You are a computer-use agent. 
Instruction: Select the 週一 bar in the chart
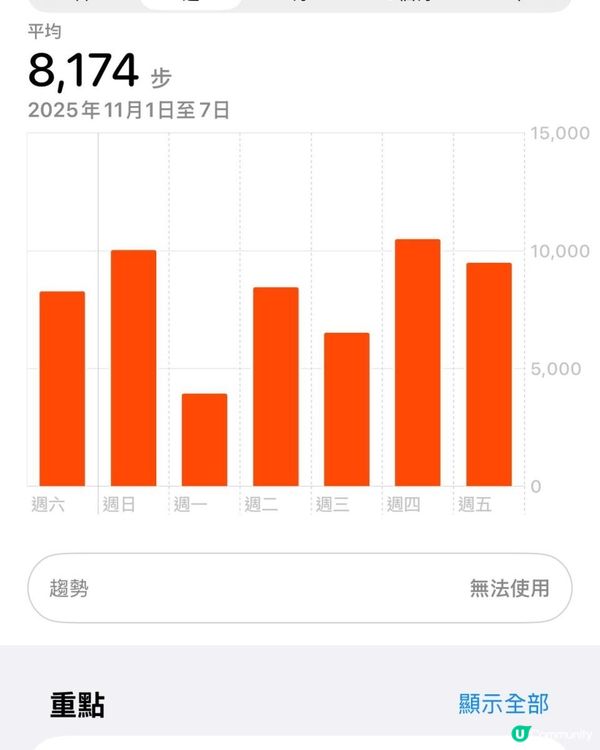pyautogui.click(x=204, y=440)
